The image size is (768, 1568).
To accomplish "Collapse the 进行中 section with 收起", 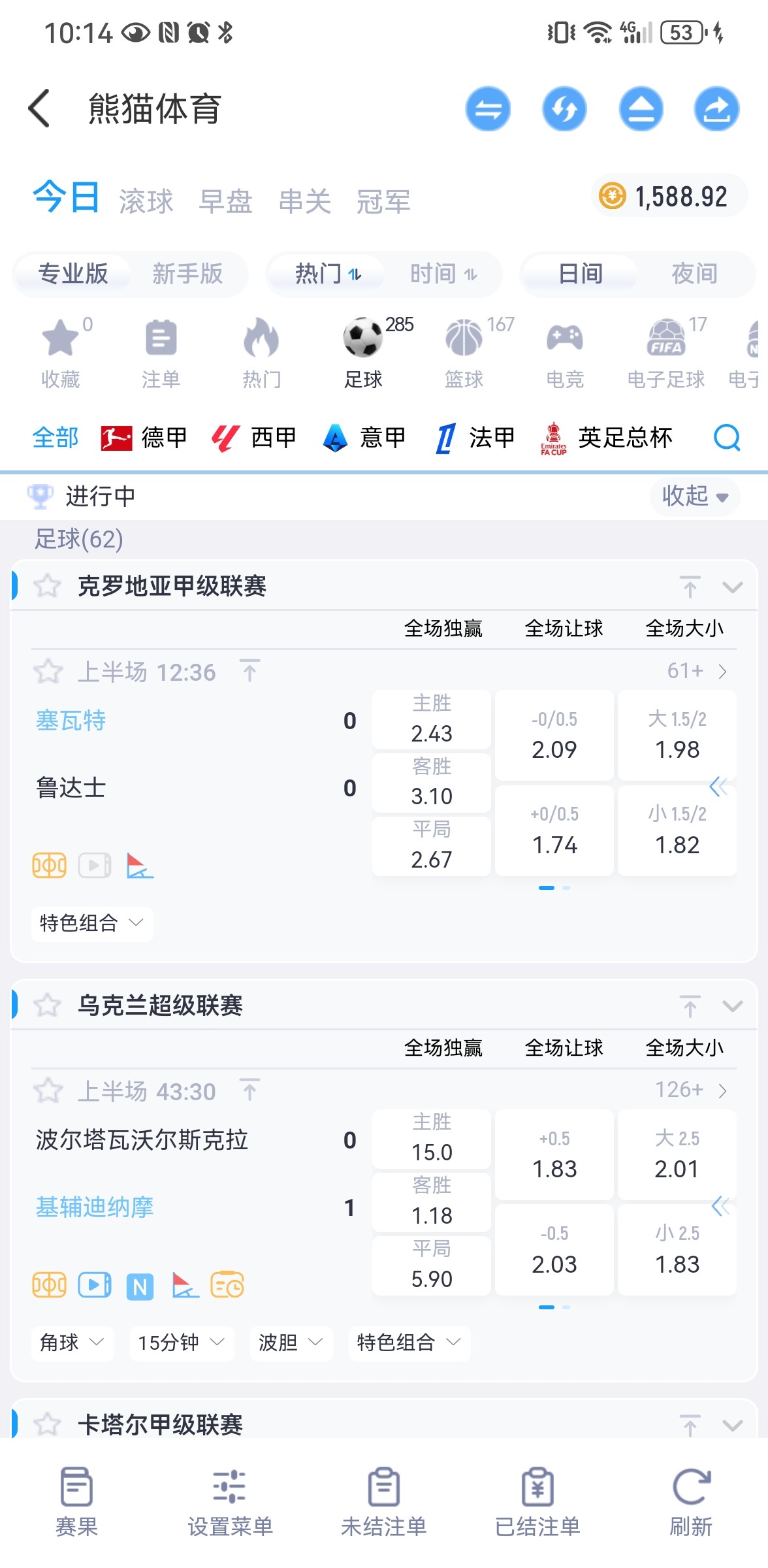I will (694, 497).
